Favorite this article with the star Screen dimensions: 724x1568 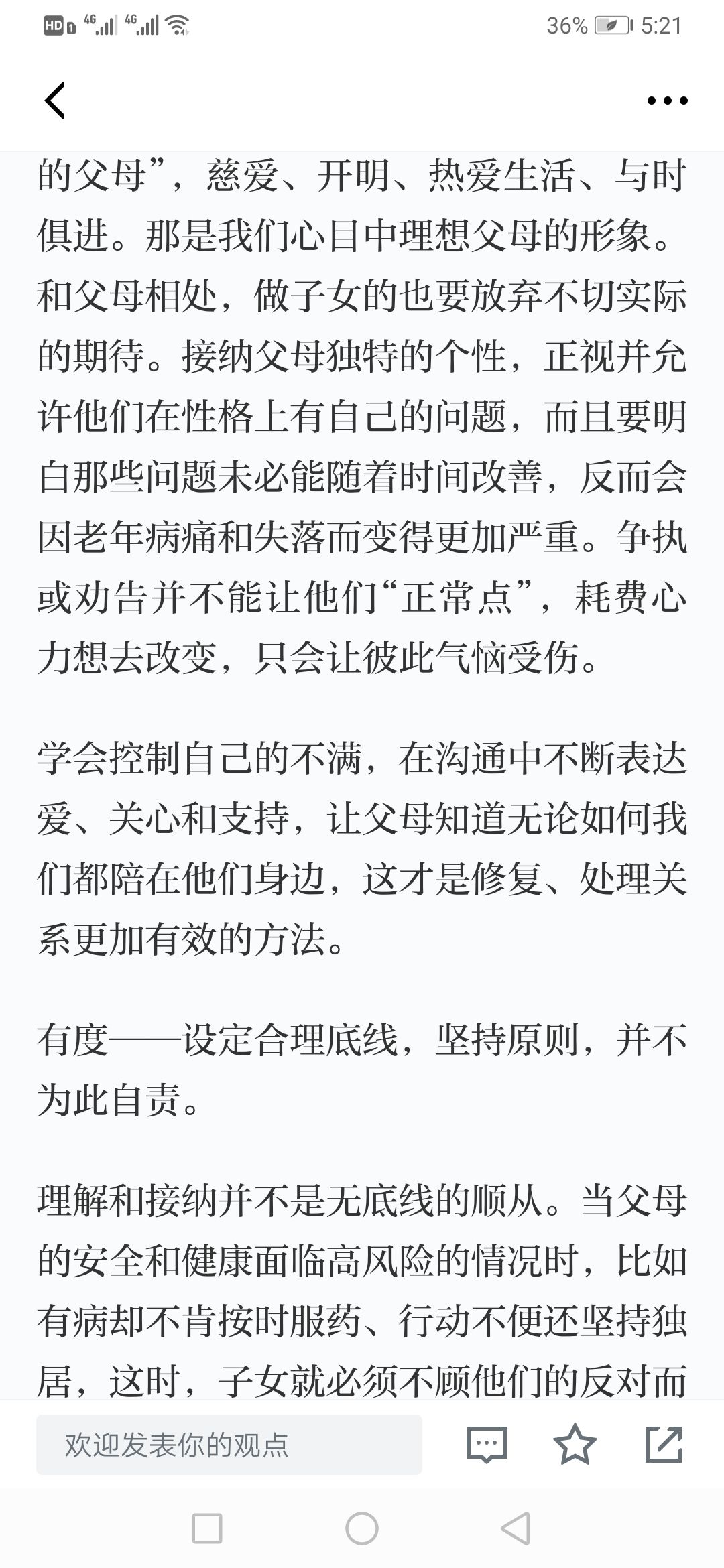[x=575, y=1444]
